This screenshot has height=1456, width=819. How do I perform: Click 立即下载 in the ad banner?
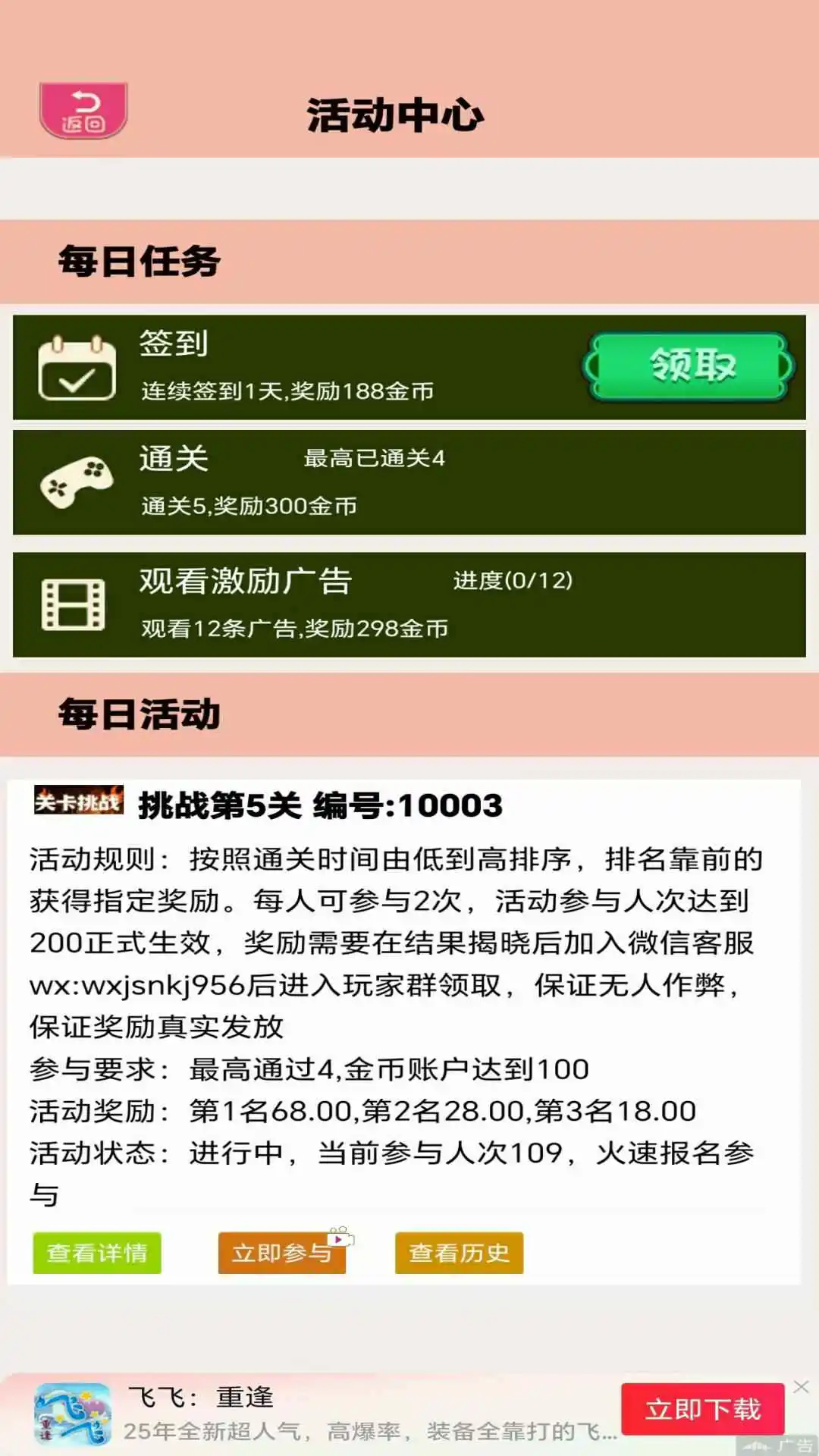[703, 1408]
